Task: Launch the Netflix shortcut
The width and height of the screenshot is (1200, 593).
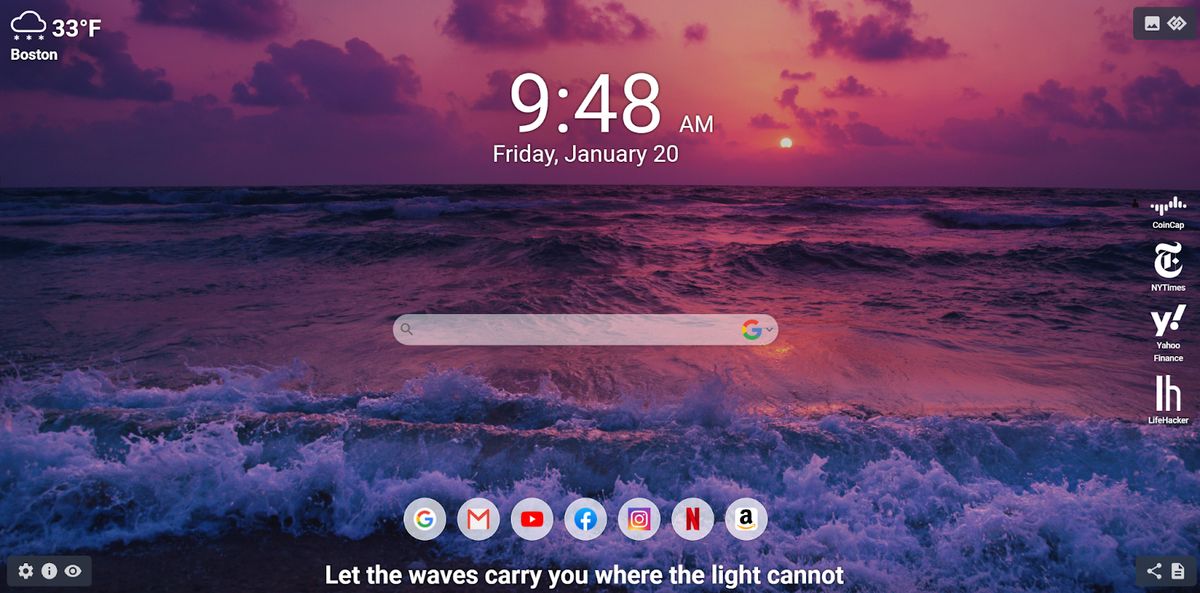Action: point(693,519)
